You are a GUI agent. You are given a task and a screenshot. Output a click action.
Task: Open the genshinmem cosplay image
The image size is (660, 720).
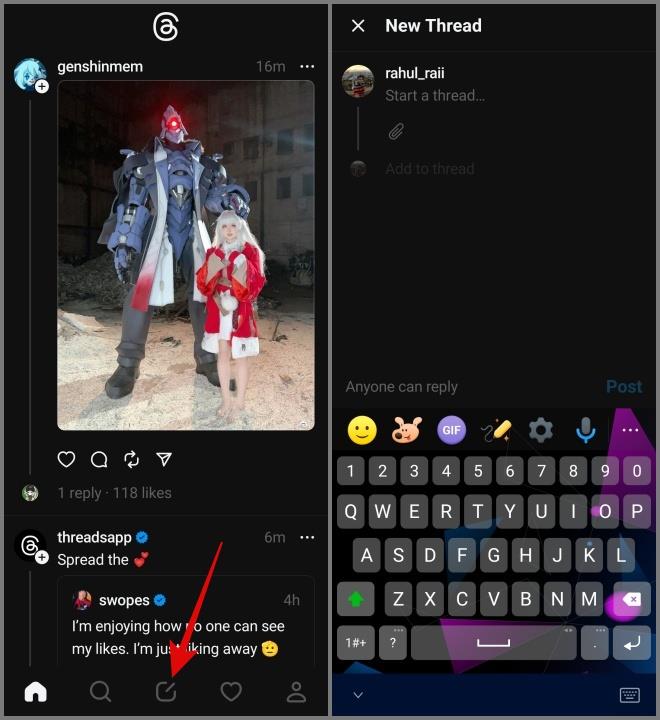point(185,255)
